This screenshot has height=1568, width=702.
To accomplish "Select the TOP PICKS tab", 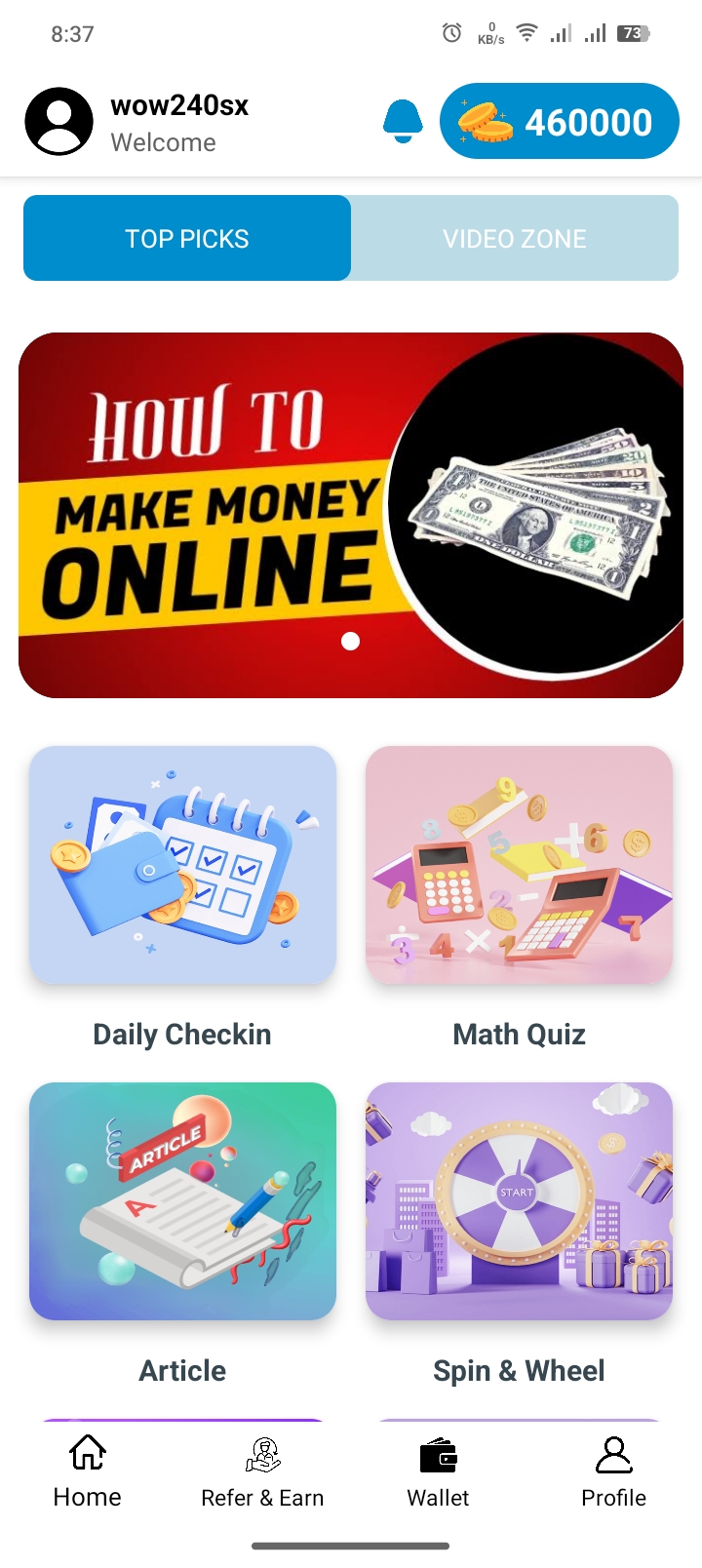I will 187,238.
